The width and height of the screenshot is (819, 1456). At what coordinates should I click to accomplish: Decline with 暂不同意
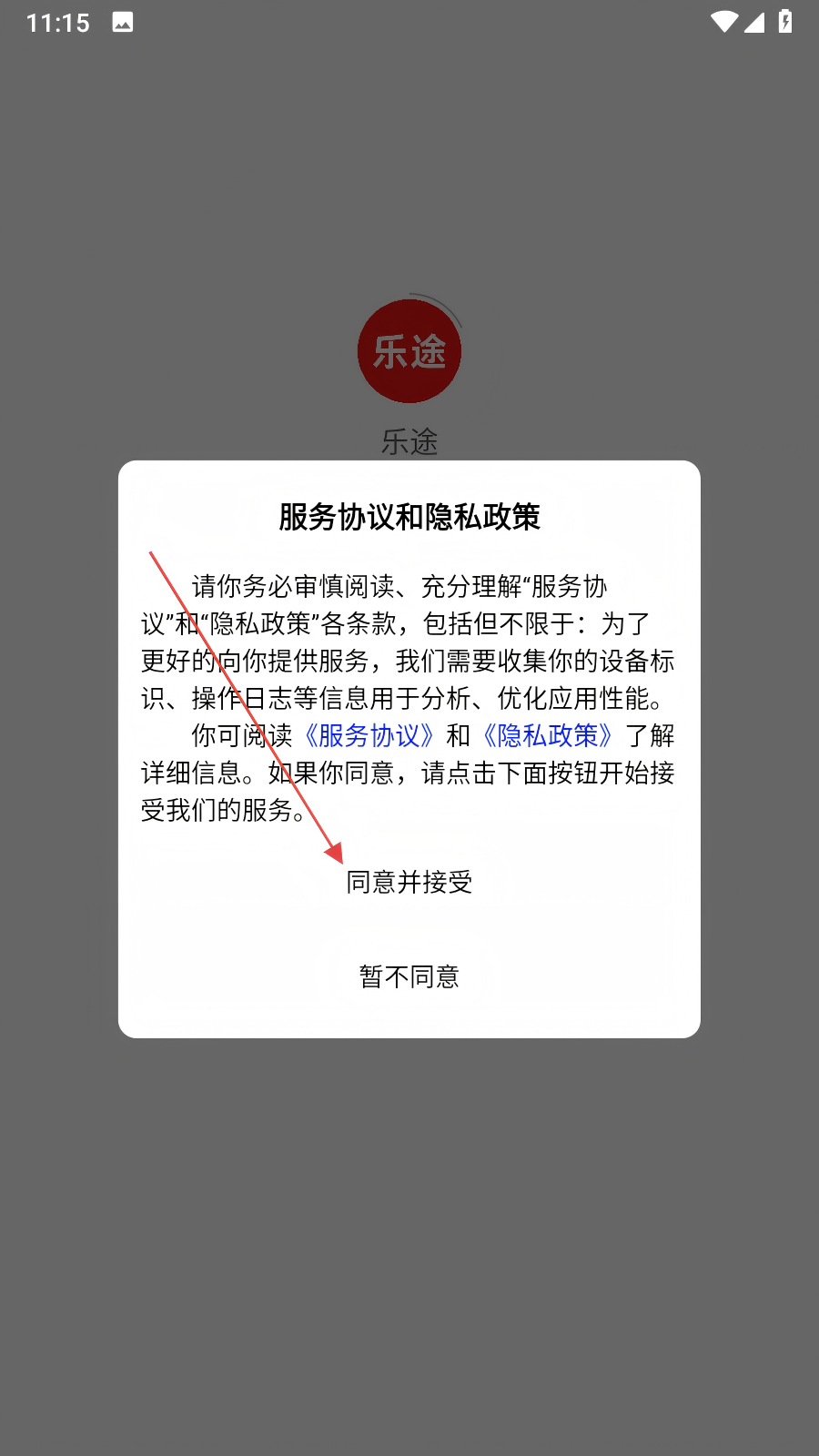pyautogui.click(x=409, y=976)
